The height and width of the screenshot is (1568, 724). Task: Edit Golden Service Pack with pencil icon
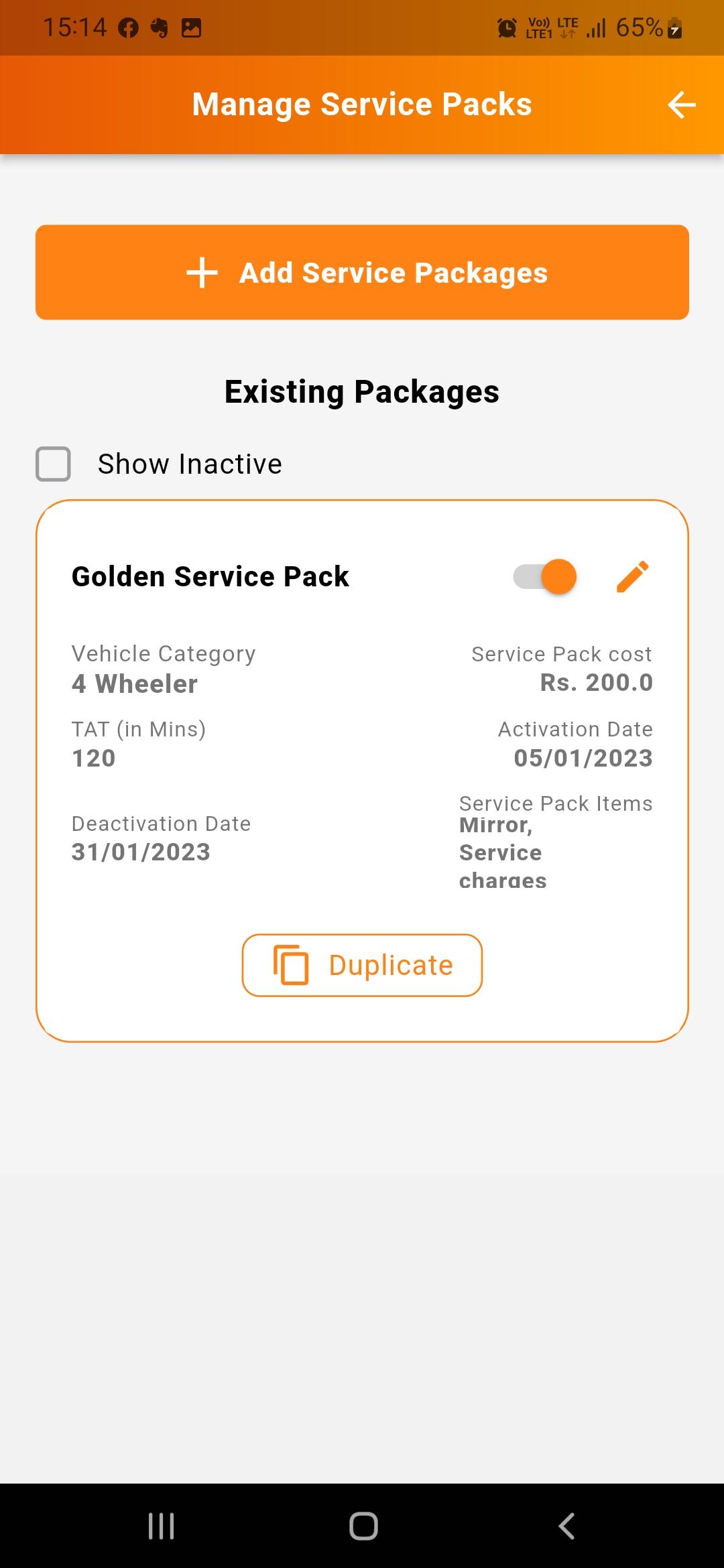pos(632,576)
